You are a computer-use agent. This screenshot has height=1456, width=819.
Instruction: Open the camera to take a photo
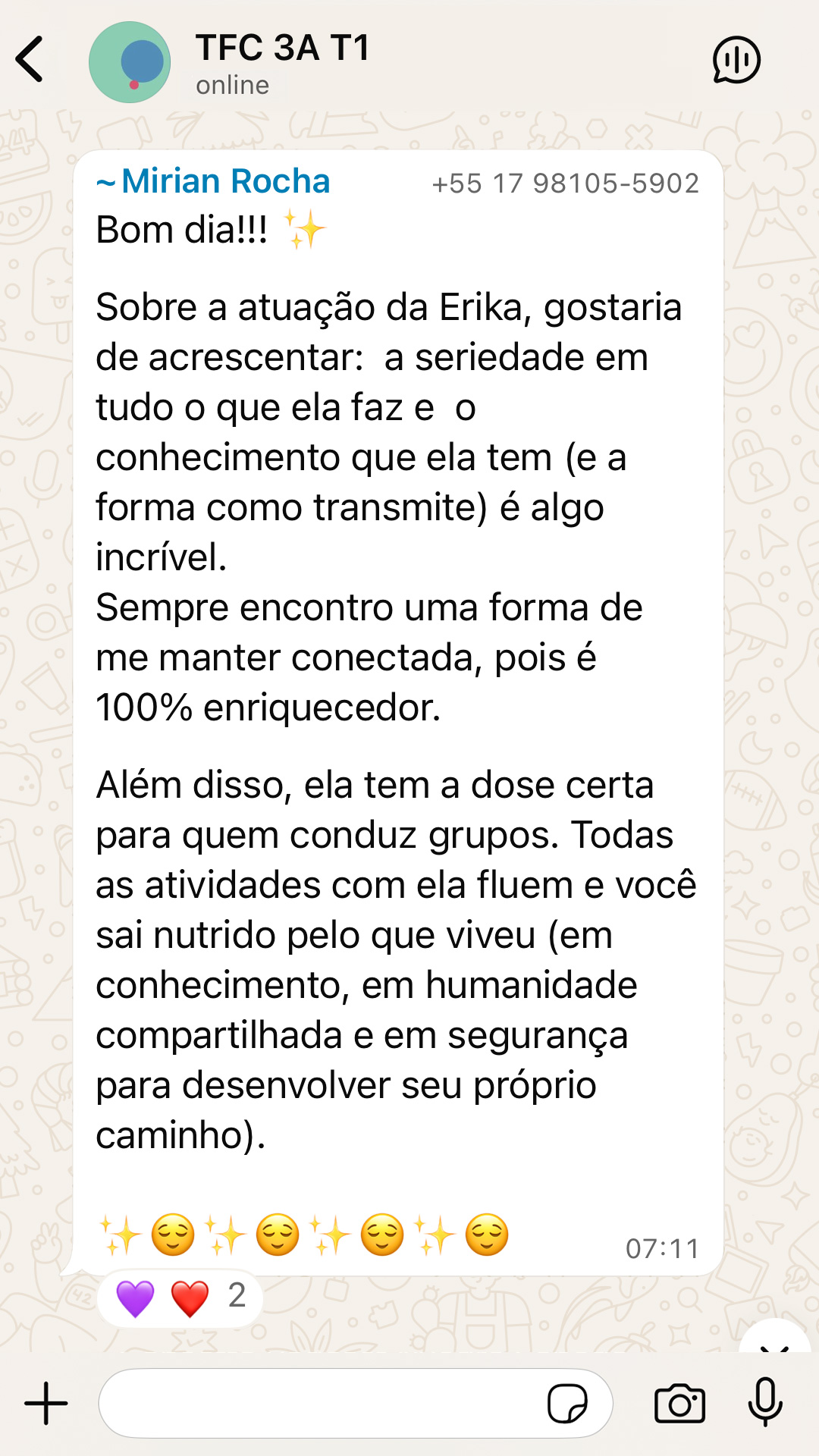coord(679,1404)
